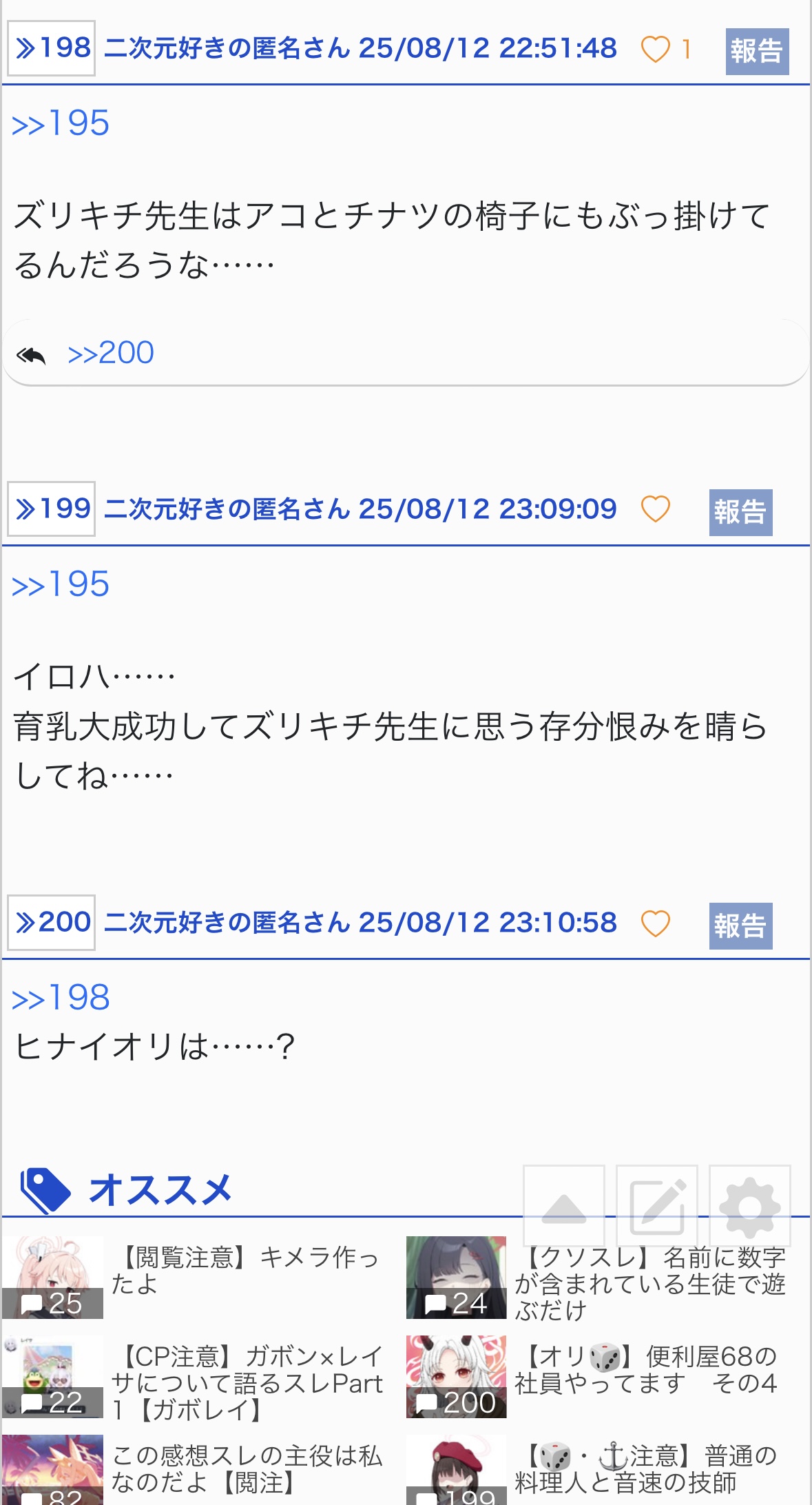Open thread ガボン×レイサについて語るスレ
812x1505 pixels.
point(246,1383)
